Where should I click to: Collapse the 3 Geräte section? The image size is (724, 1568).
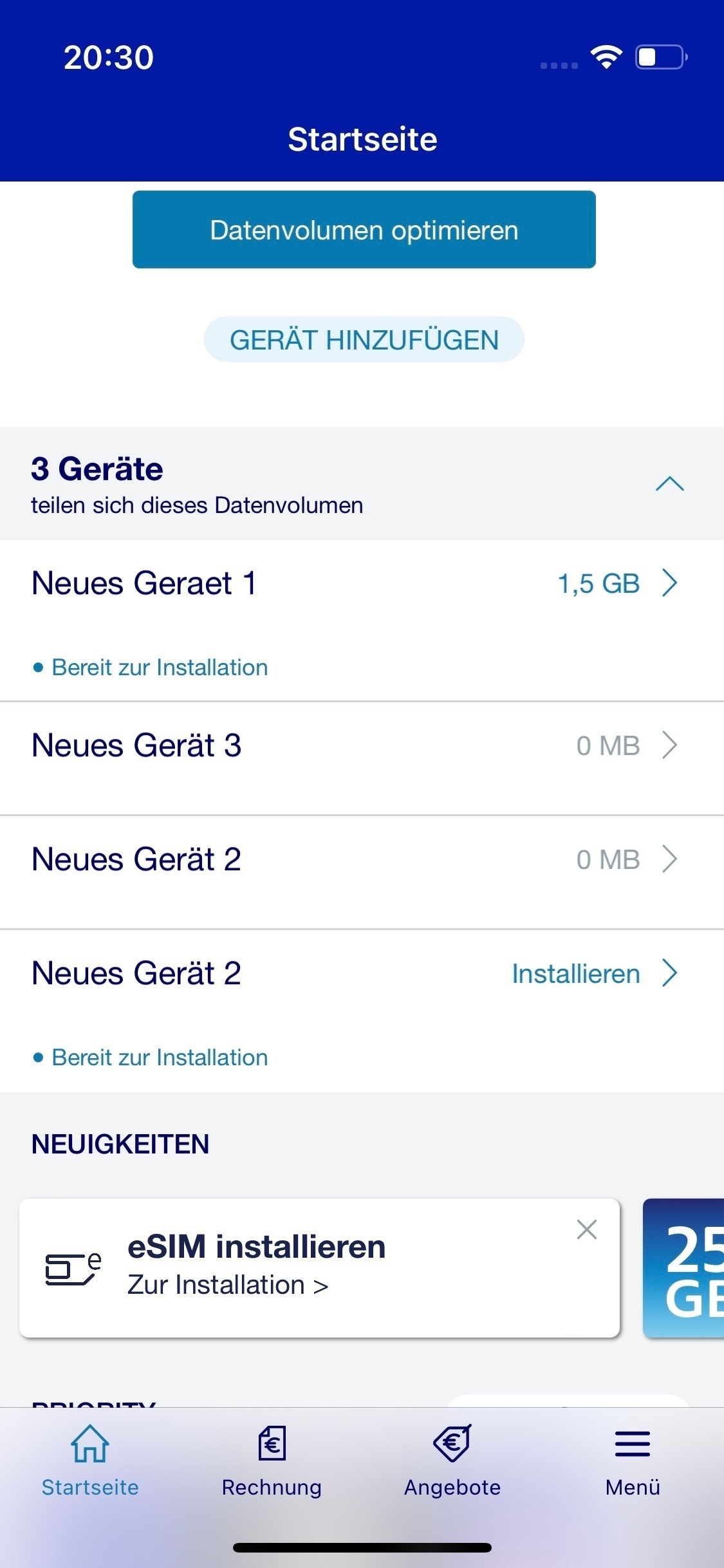(669, 483)
